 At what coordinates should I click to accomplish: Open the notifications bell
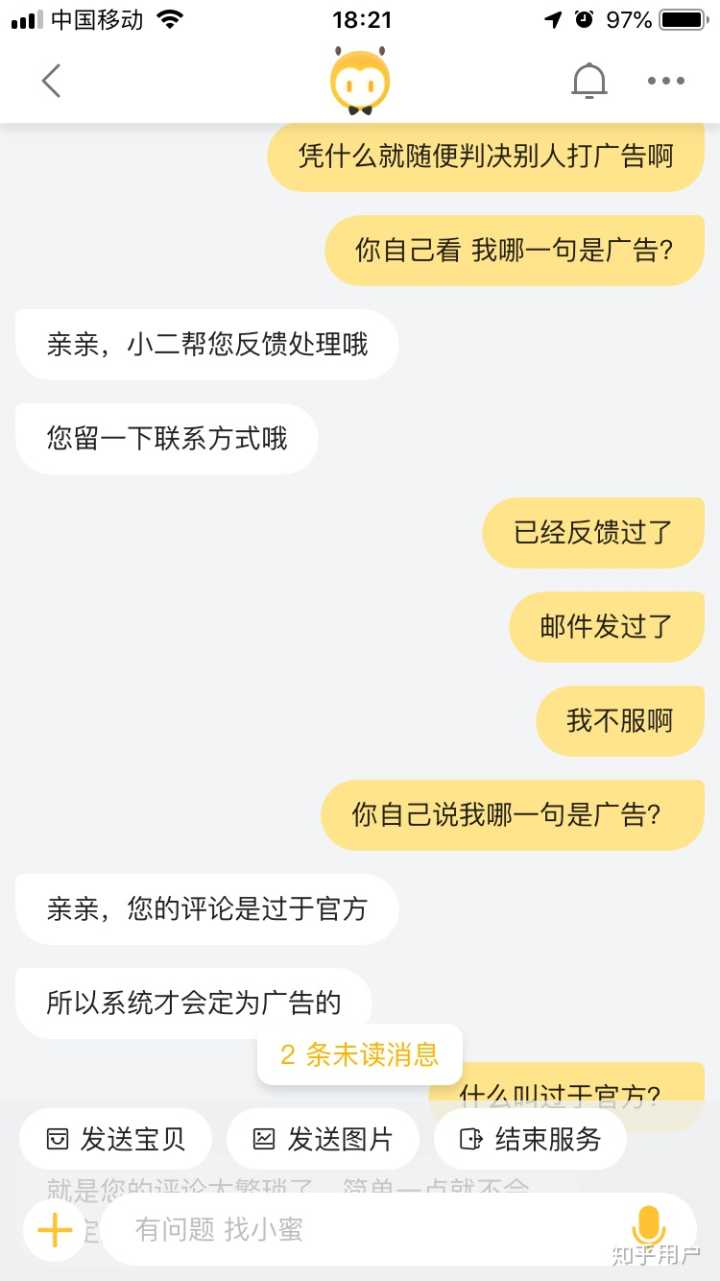(589, 81)
